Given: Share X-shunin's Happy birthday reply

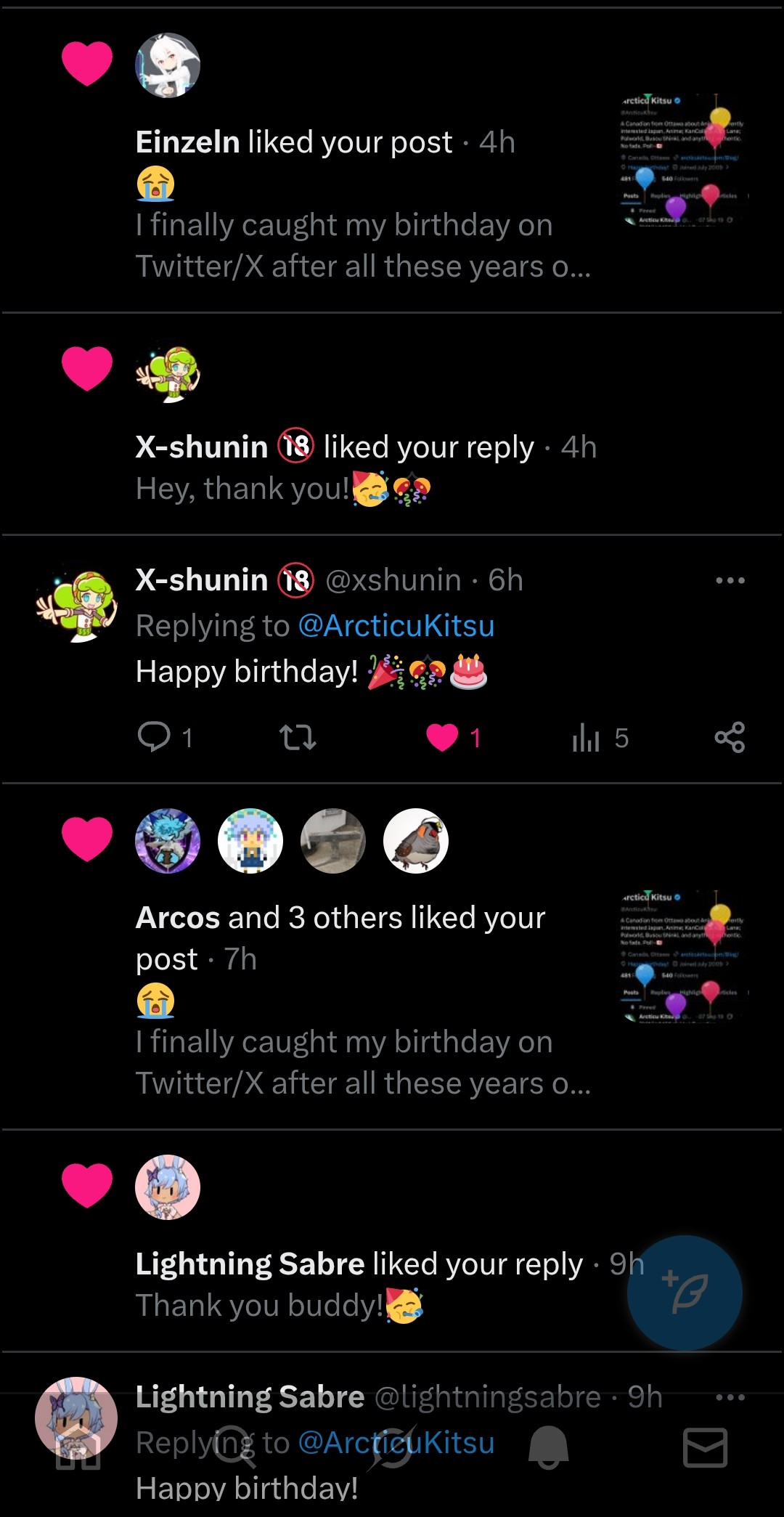Looking at the screenshot, I should (730, 738).
